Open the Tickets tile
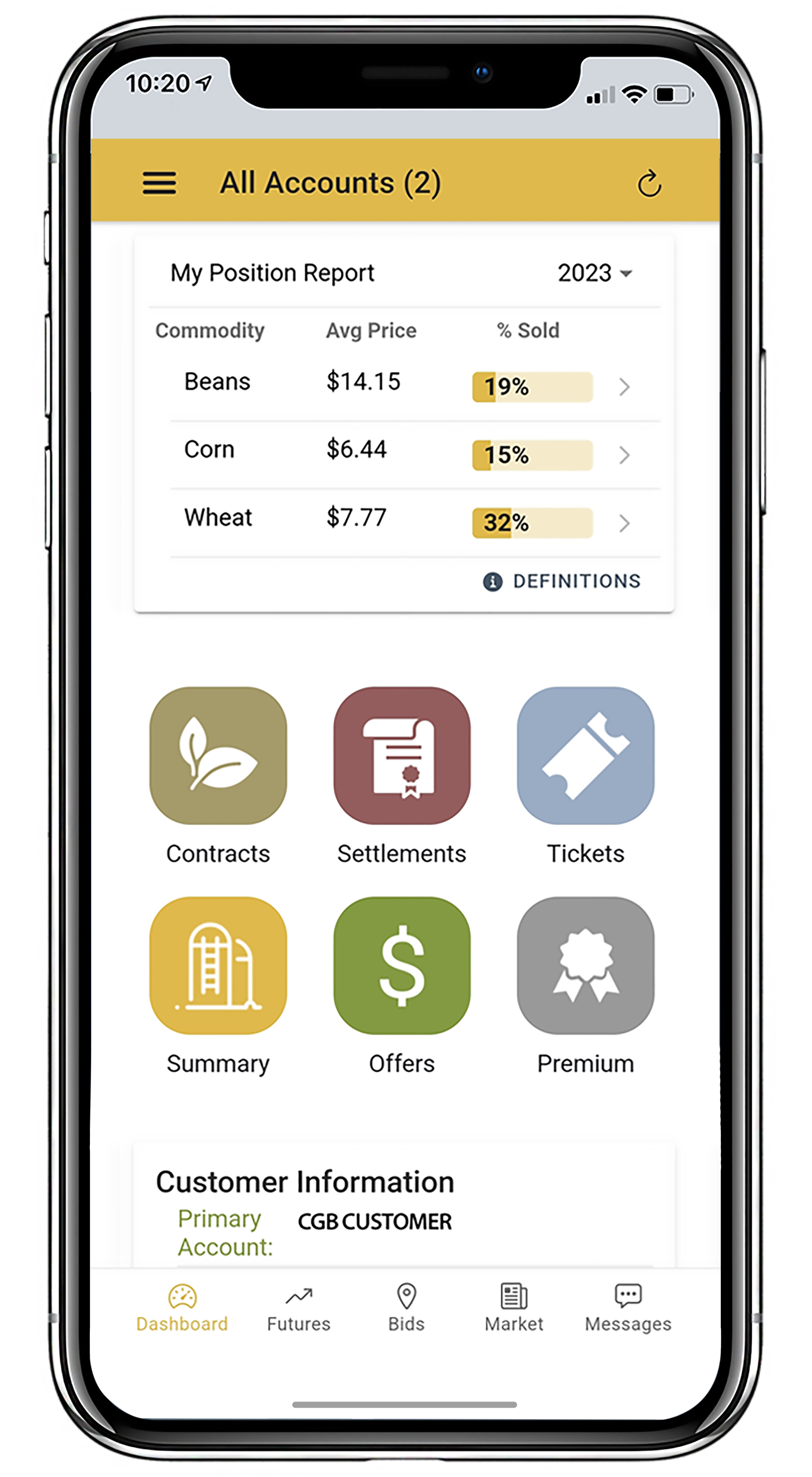Screen dimensions: 812x1477 point(585,756)
